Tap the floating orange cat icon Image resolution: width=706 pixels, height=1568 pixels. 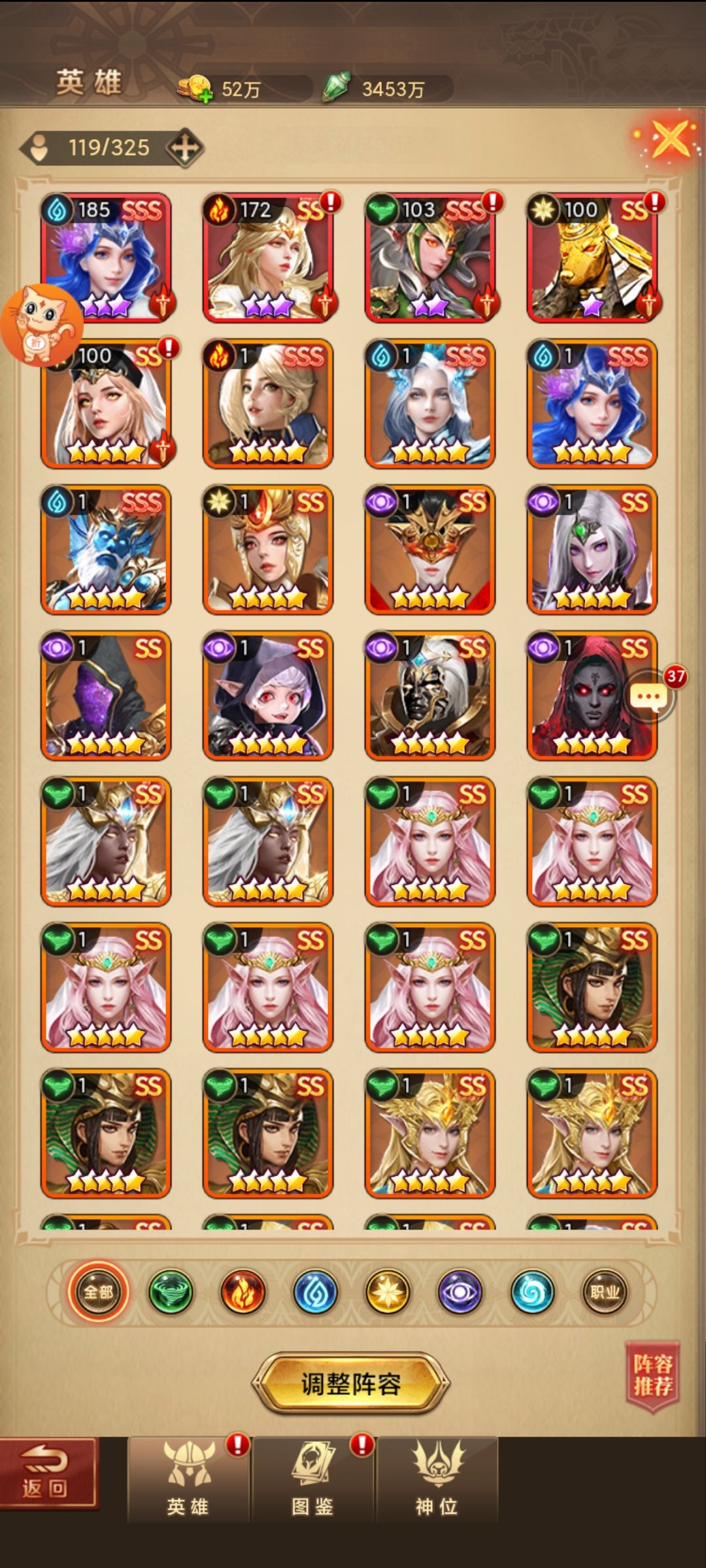[42, 325]
